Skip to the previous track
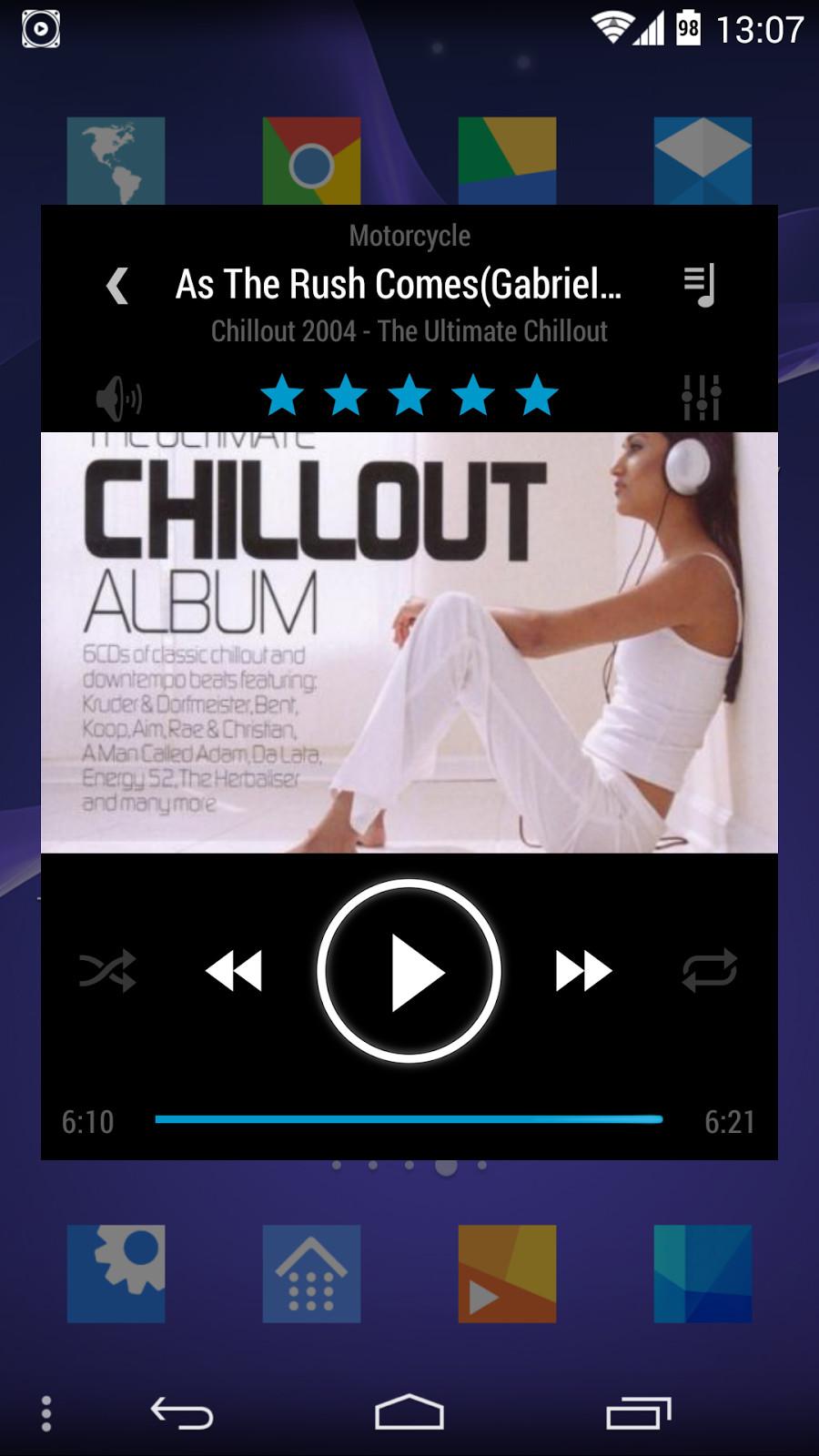This screenshot has width=819, height=1456. 234,971
